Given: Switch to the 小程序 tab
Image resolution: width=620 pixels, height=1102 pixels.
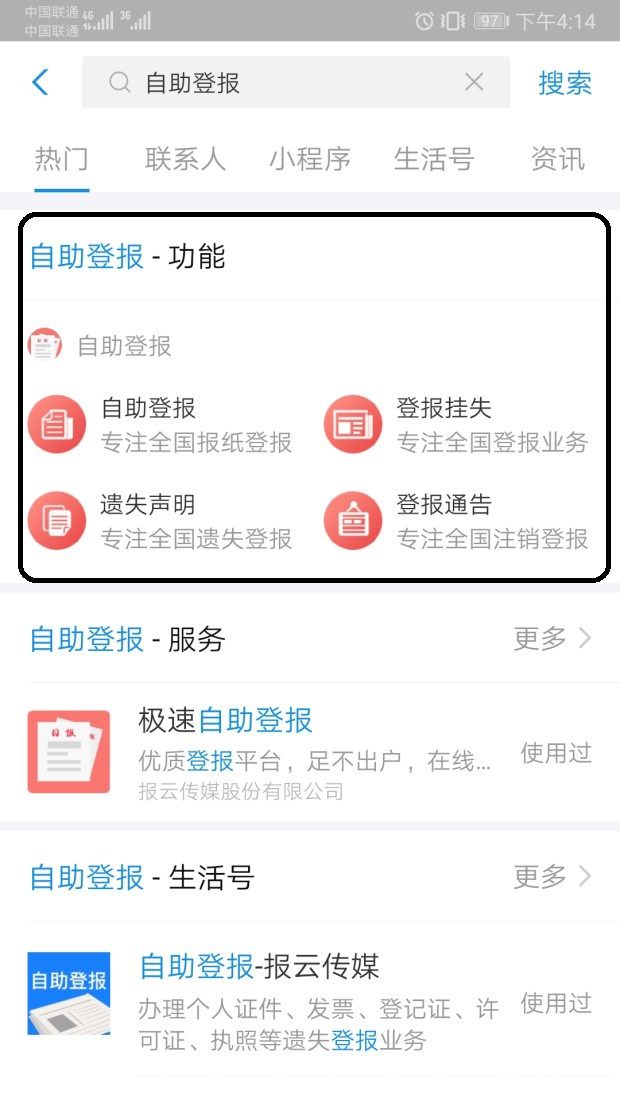Looking at the screenshot, I should click(309, 159).
